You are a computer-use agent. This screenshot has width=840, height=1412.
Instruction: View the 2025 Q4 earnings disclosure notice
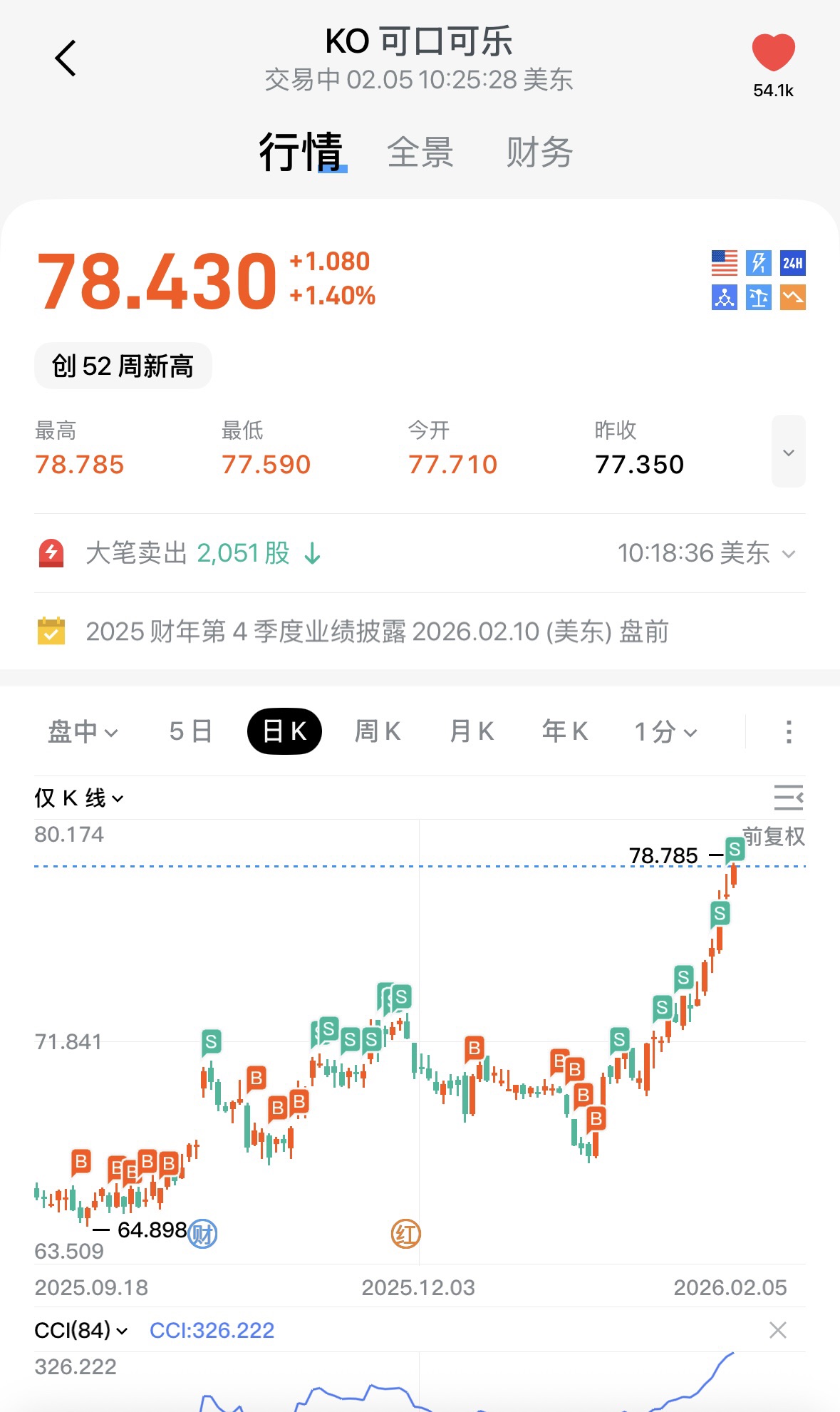[x=378, y=632]
